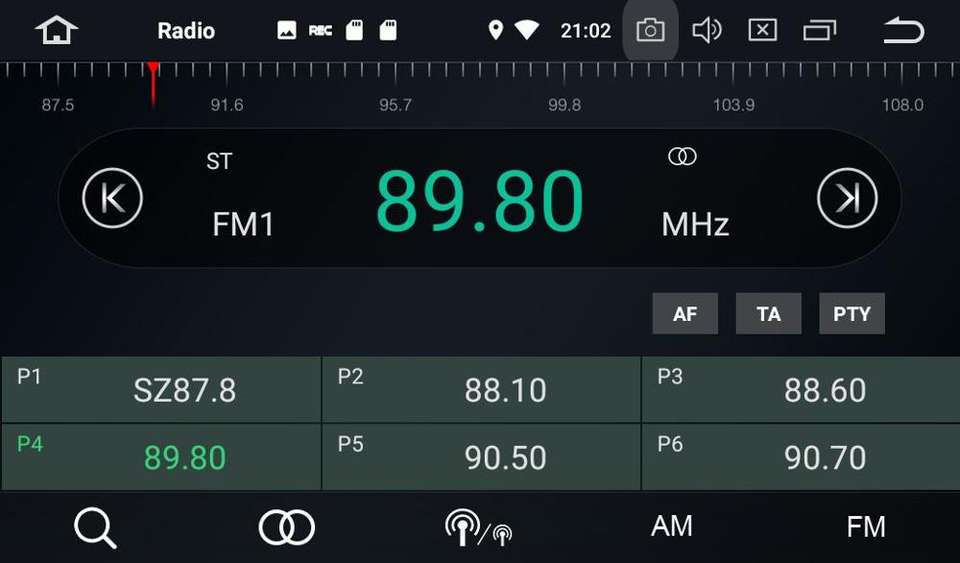Seek to the next station
This screenshot has width=960, height=563.
pyautogui.click(x=847, y=198)
